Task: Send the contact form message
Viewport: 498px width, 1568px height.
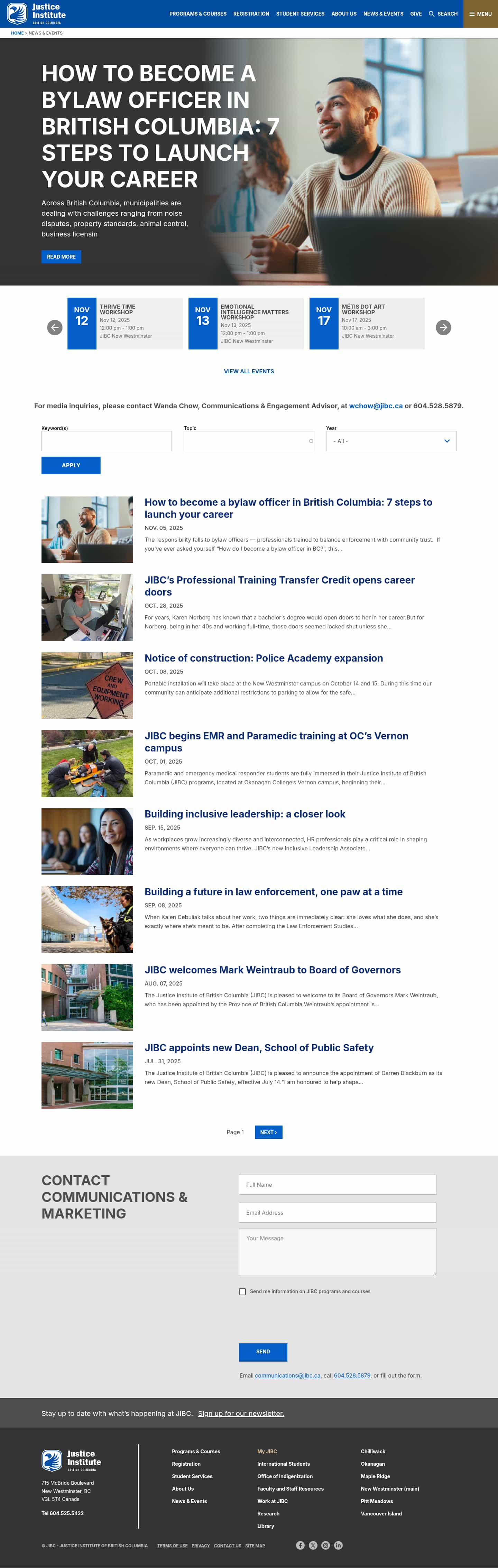Action: click(x=262, y=1351)
